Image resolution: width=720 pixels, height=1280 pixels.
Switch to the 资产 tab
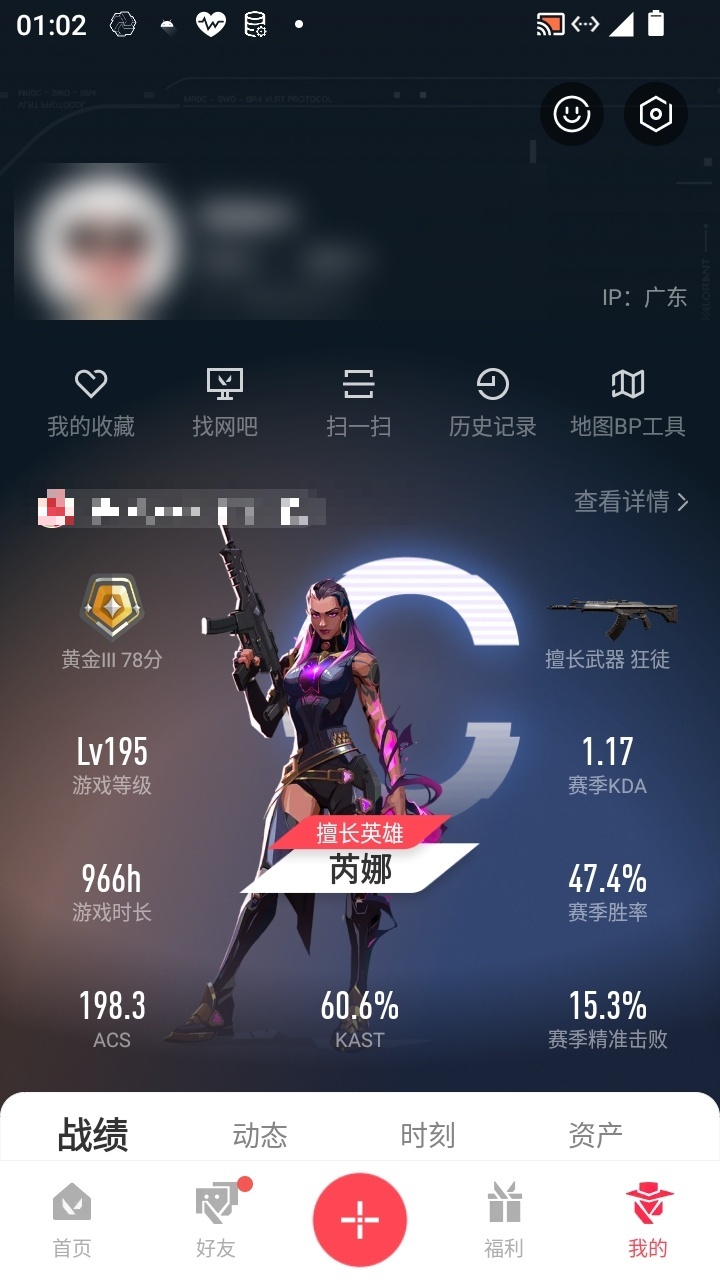click(x=596, y=1135)
